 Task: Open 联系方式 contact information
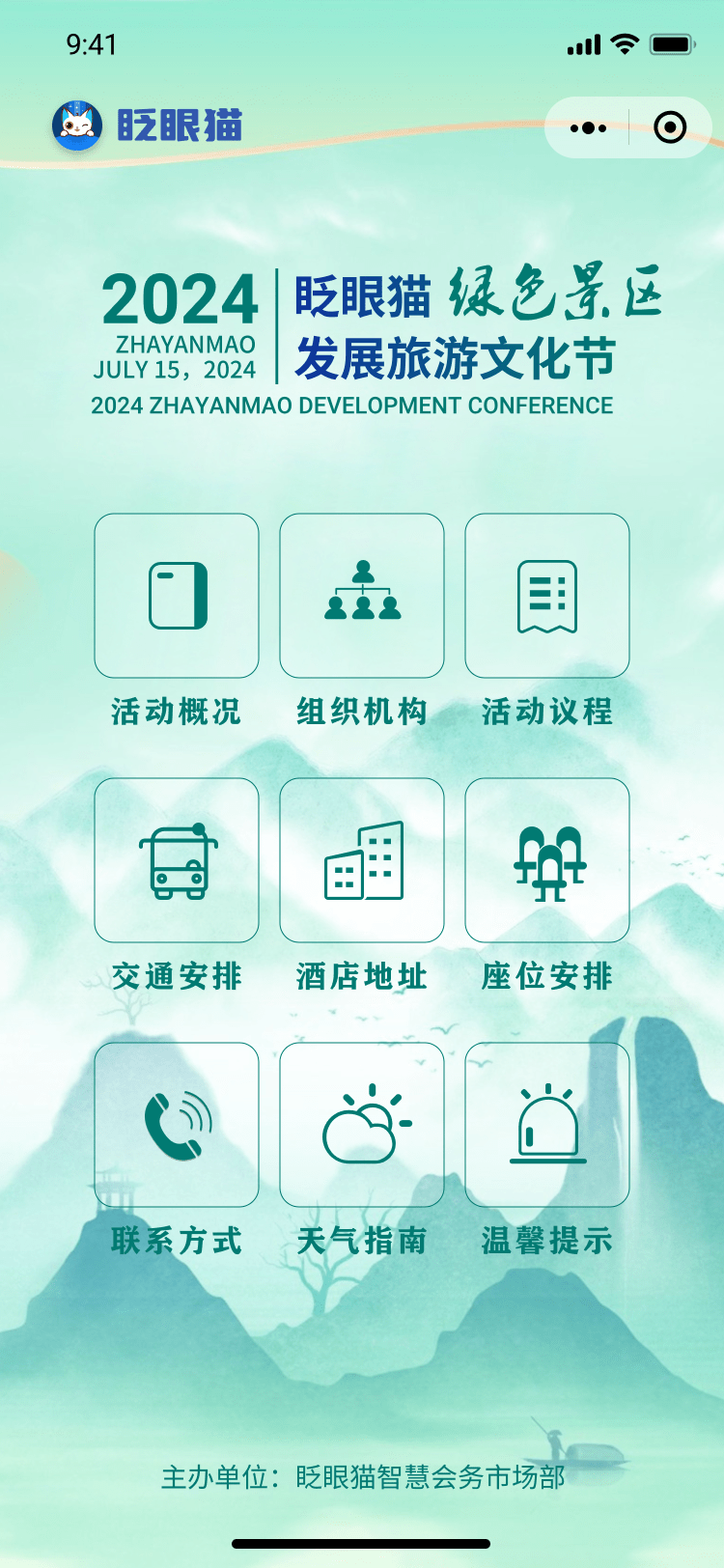click(177, 1125)
